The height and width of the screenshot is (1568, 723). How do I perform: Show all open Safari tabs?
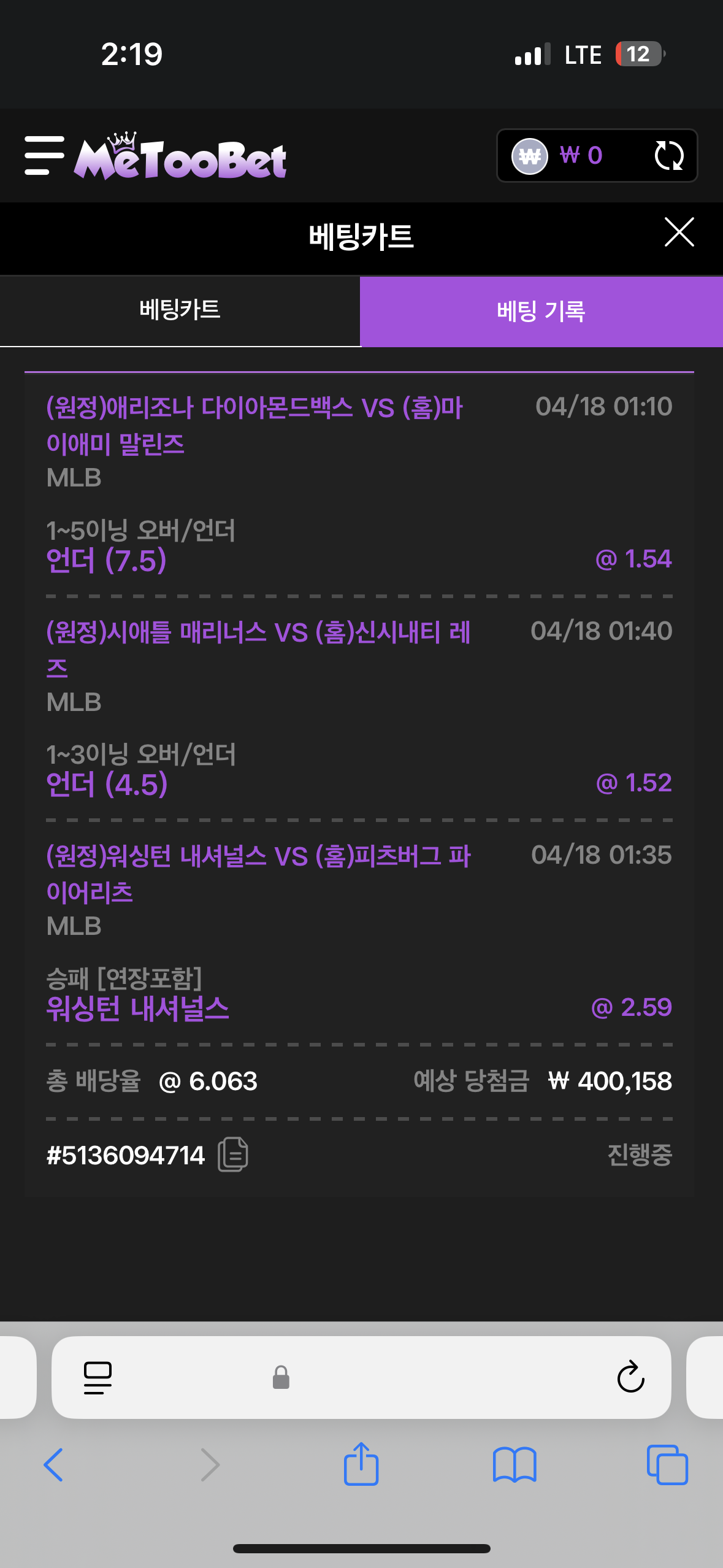(x=667, y=1465)
